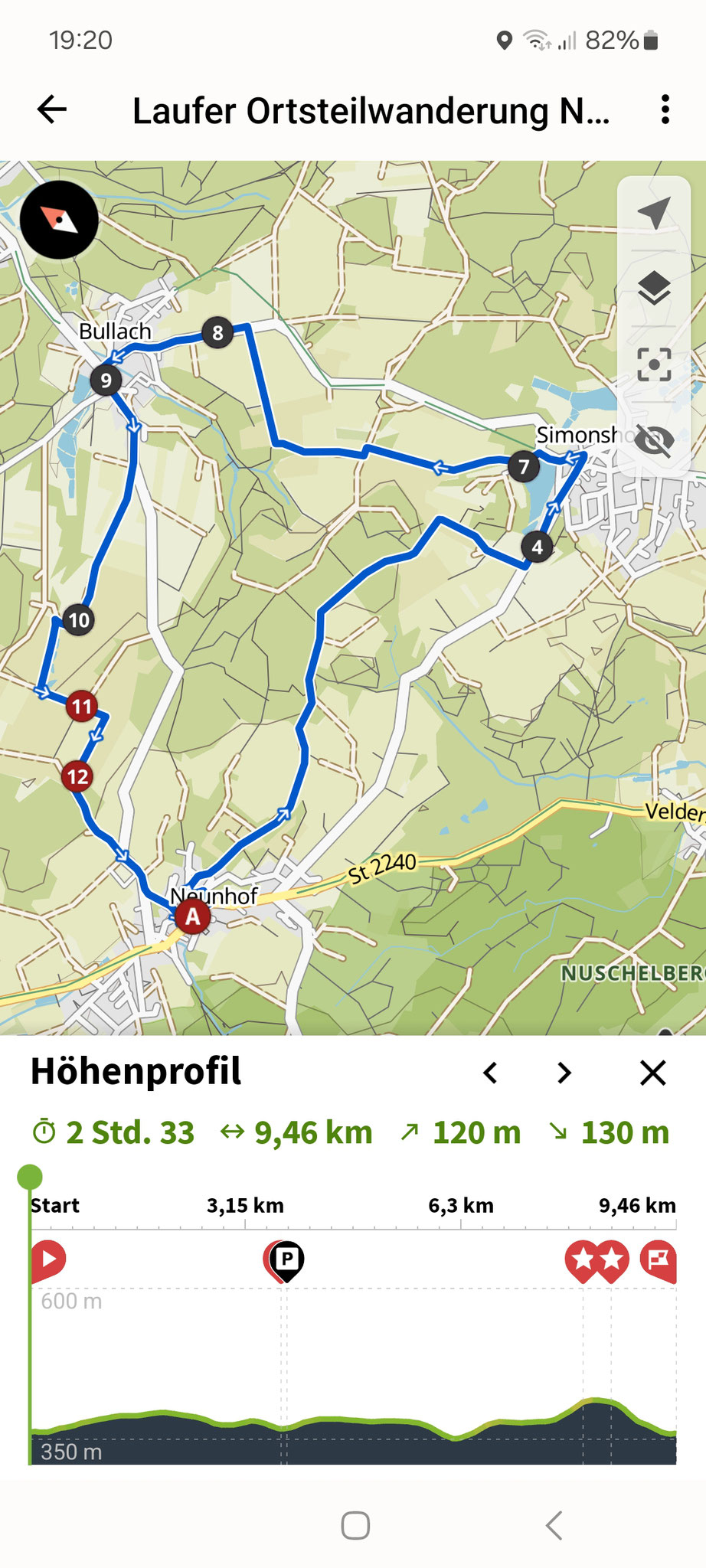Open the map layers selector
706x1568 pixels.
(x=654, y=288)
